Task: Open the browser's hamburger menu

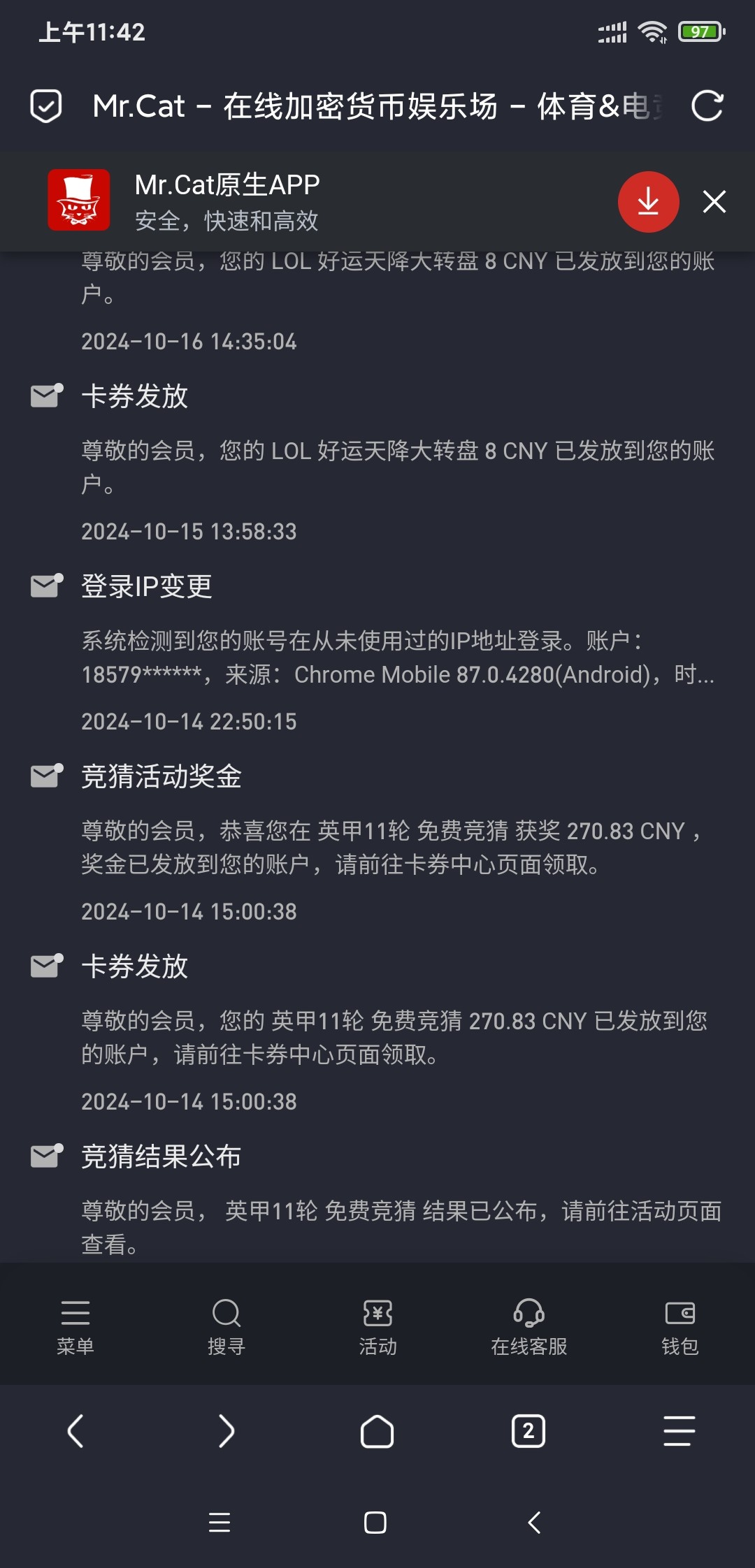Action: (x=679, y=1431)
